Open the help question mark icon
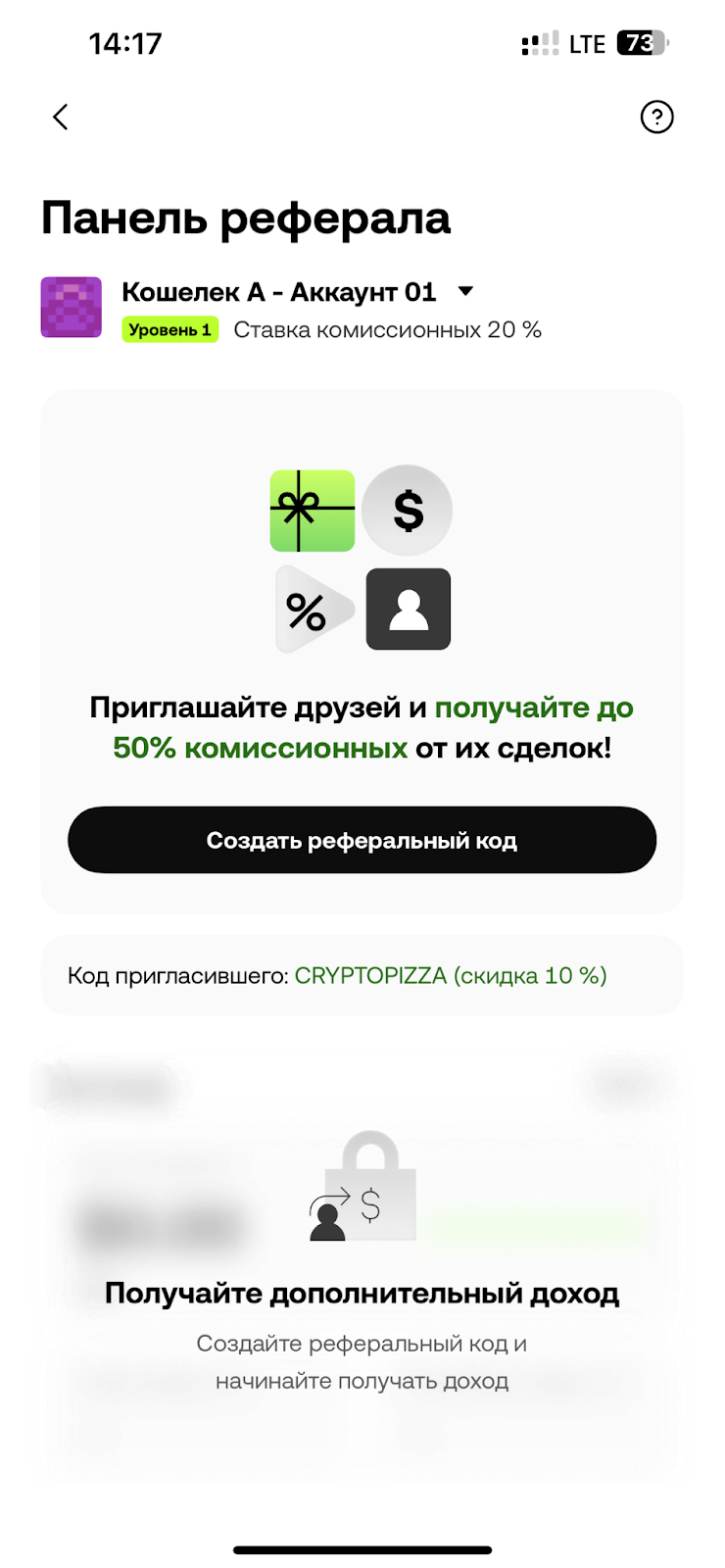725x1568 pixels. tap(656, 118)
